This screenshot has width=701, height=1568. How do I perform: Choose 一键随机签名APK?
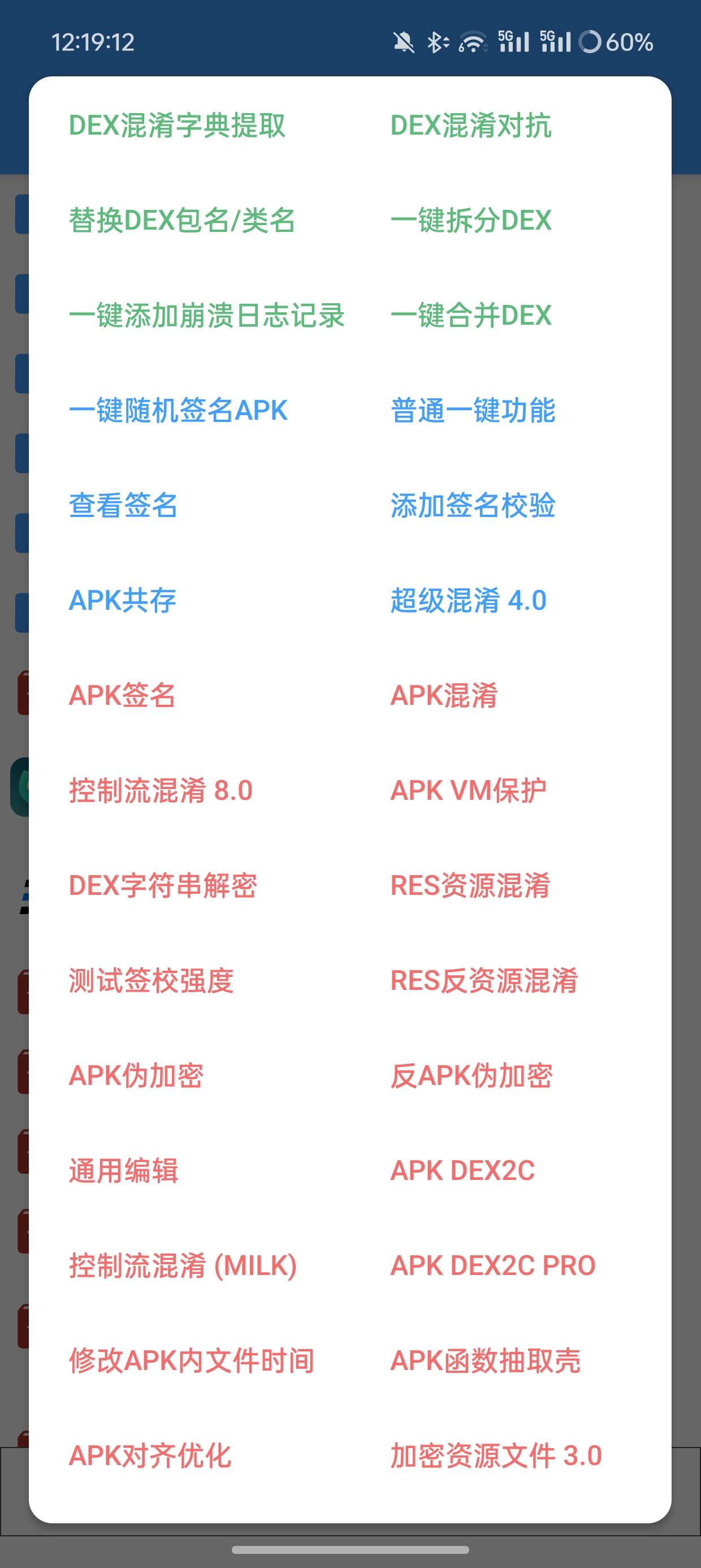coord(178,410)
